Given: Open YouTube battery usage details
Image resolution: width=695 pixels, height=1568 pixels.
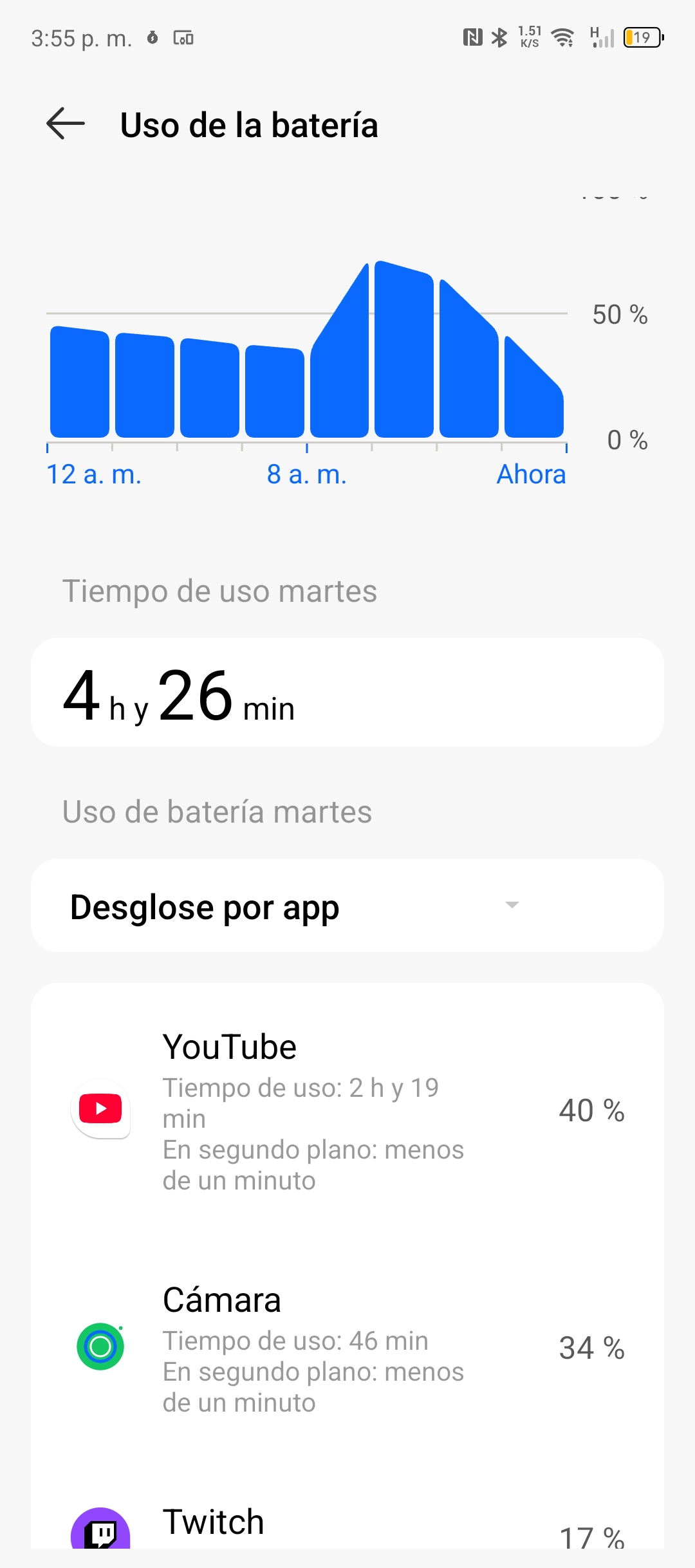Looking at the screenshot, I should pyautogui.click(x=347, y=1112).
